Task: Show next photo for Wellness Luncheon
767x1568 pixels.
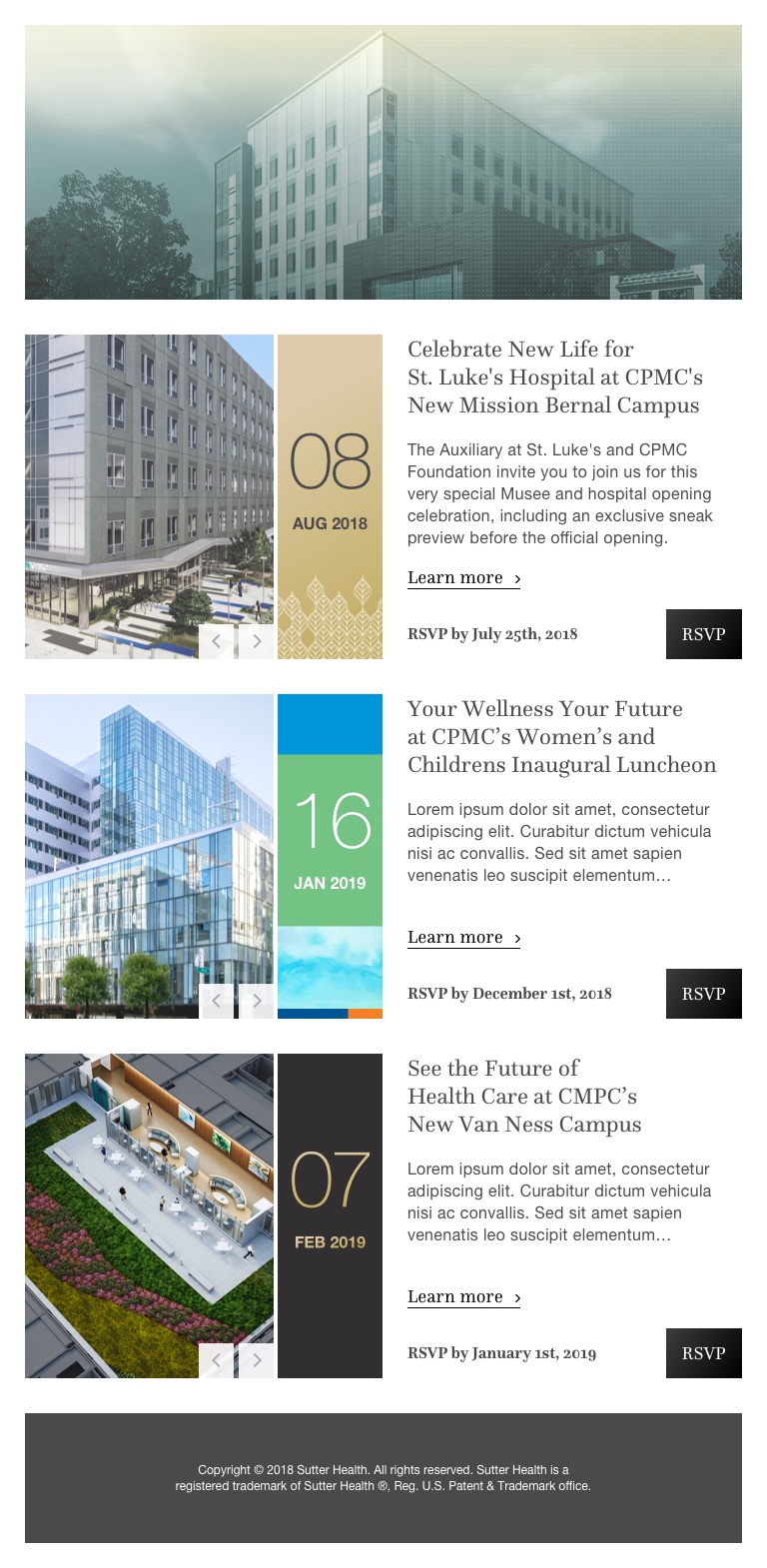Action: [257, 1001]
